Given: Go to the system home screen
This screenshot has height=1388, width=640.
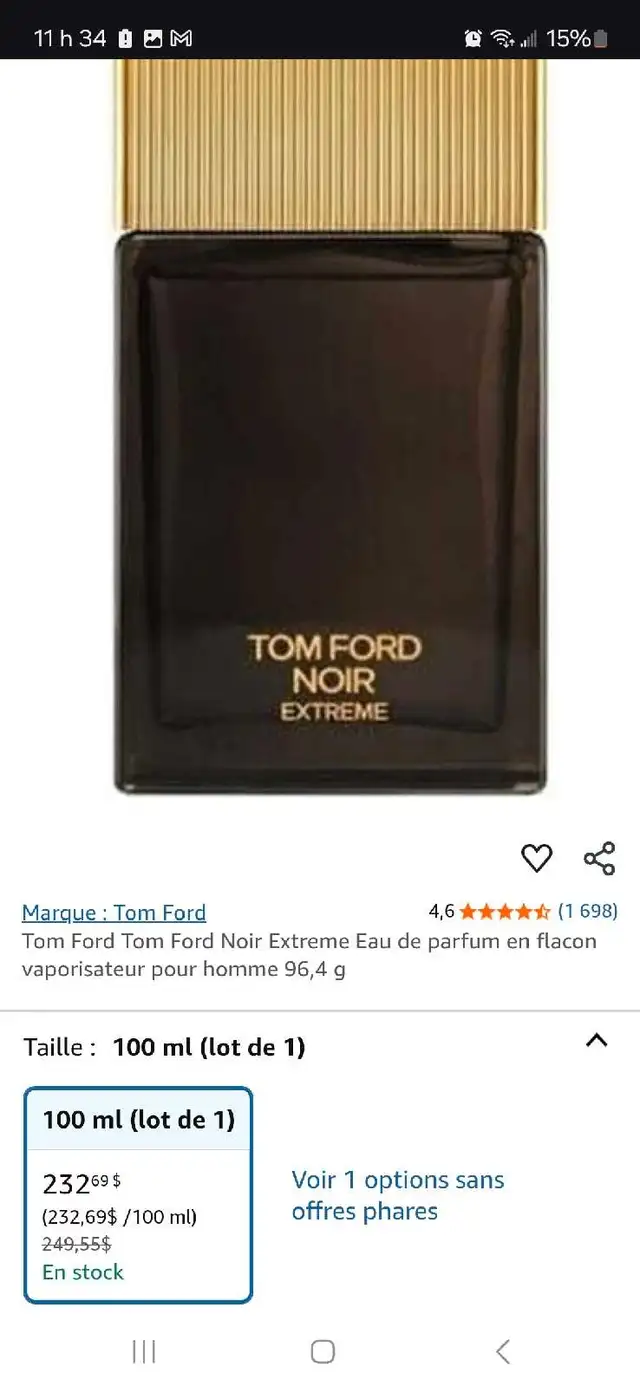Looking at the screenshot, I should click(322, 1352).
